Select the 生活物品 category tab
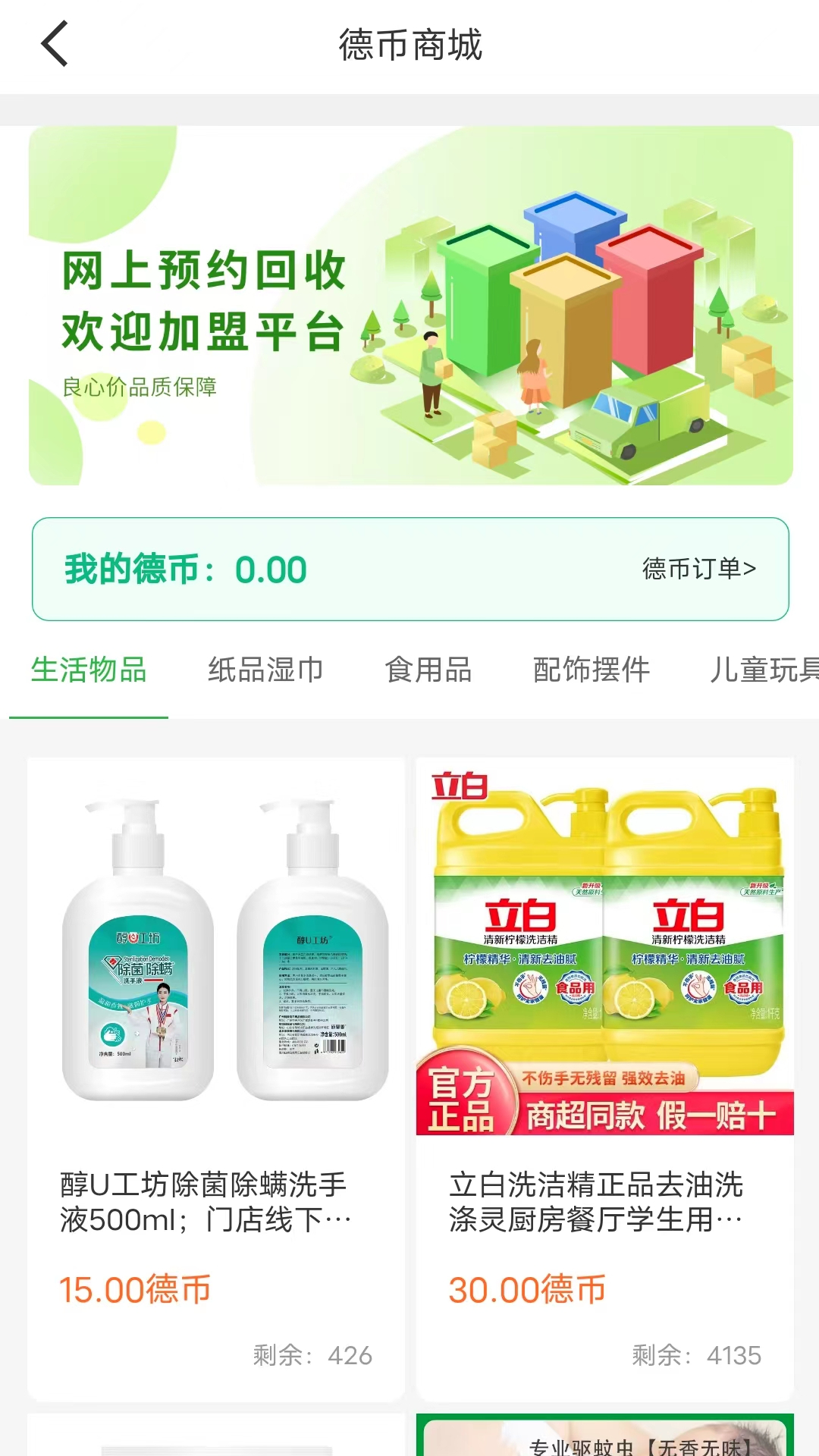819x1456 pixels. [89, 670]
